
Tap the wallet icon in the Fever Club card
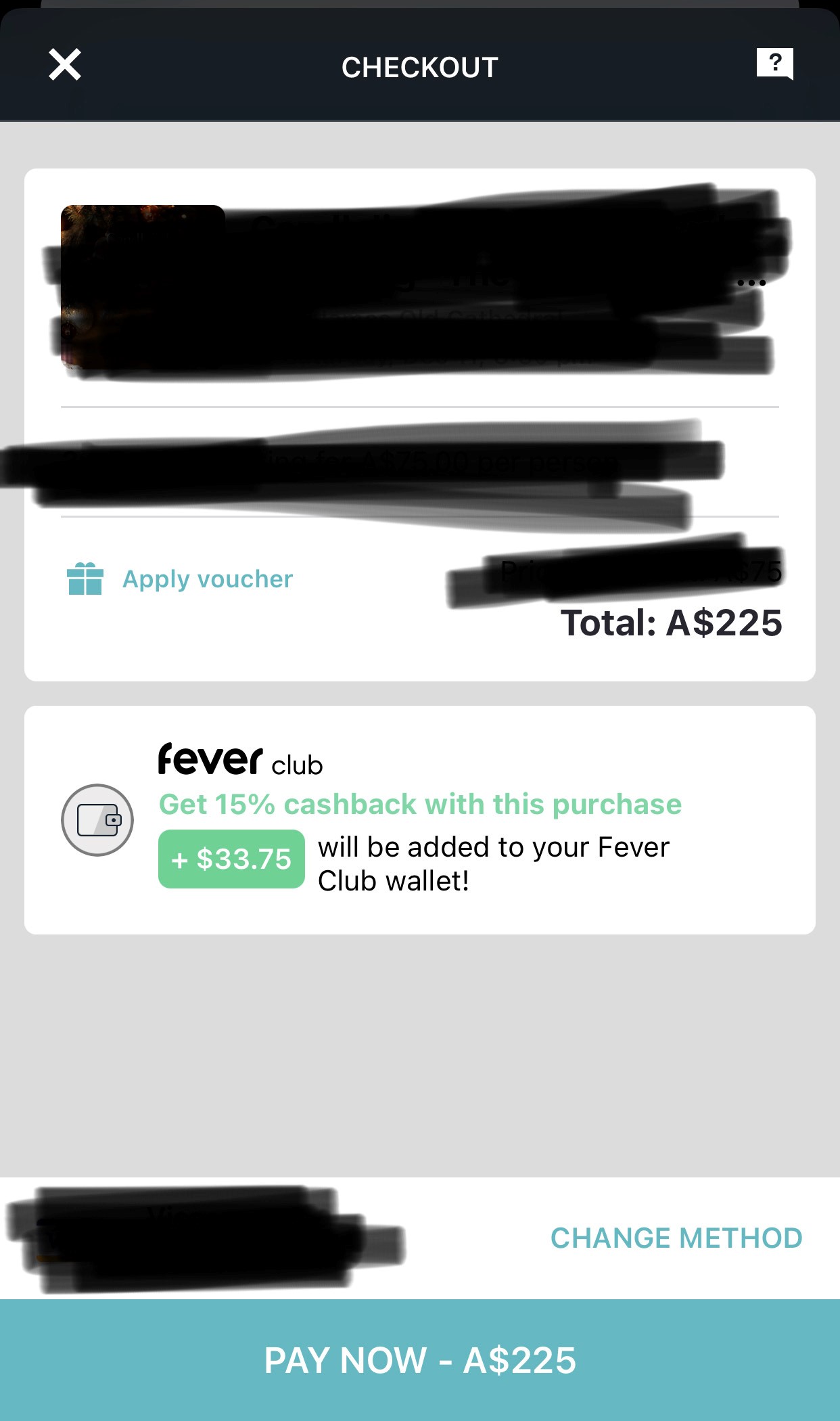tap(99, 819)
